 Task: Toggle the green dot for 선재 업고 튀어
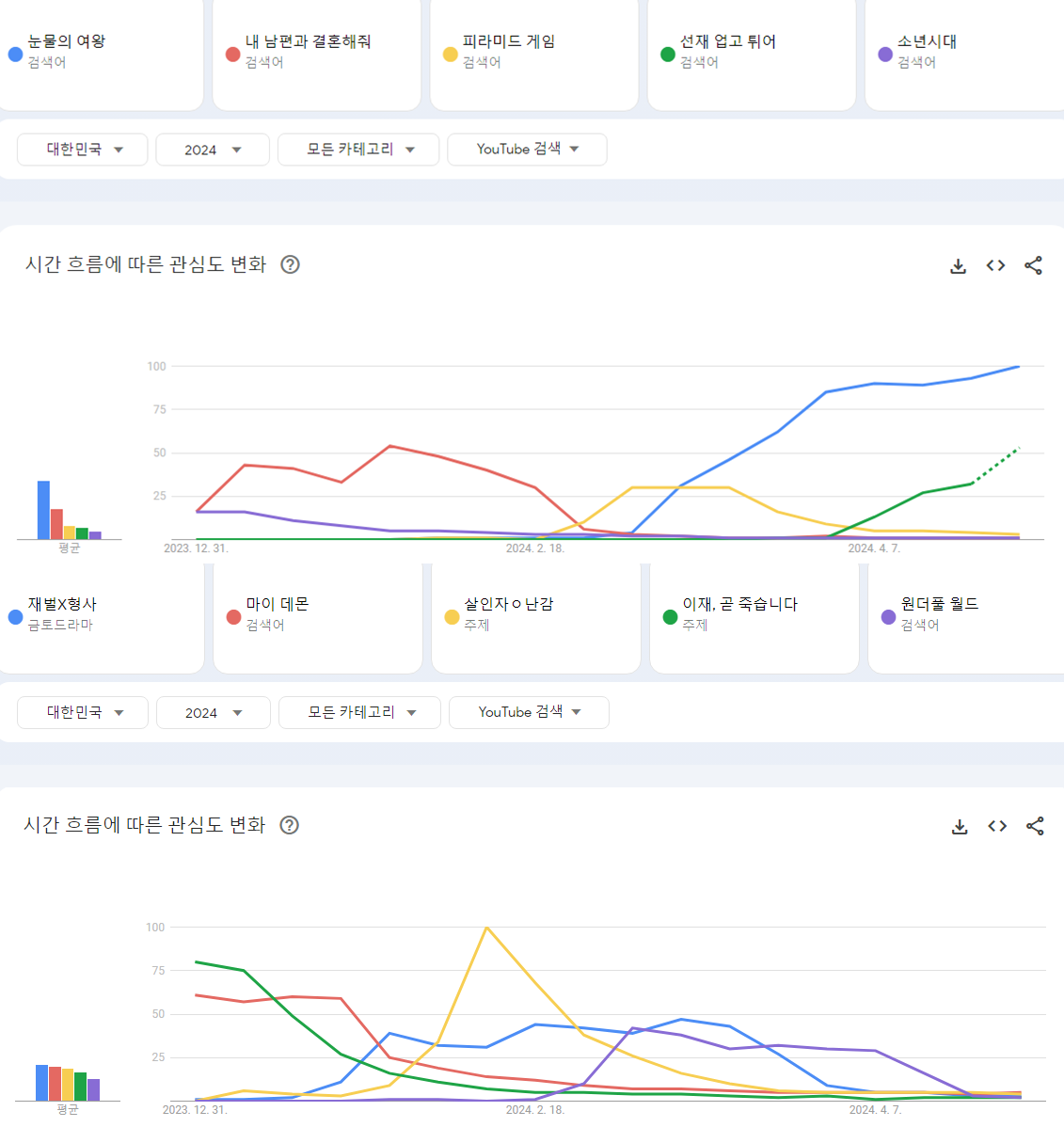[669, 55]
